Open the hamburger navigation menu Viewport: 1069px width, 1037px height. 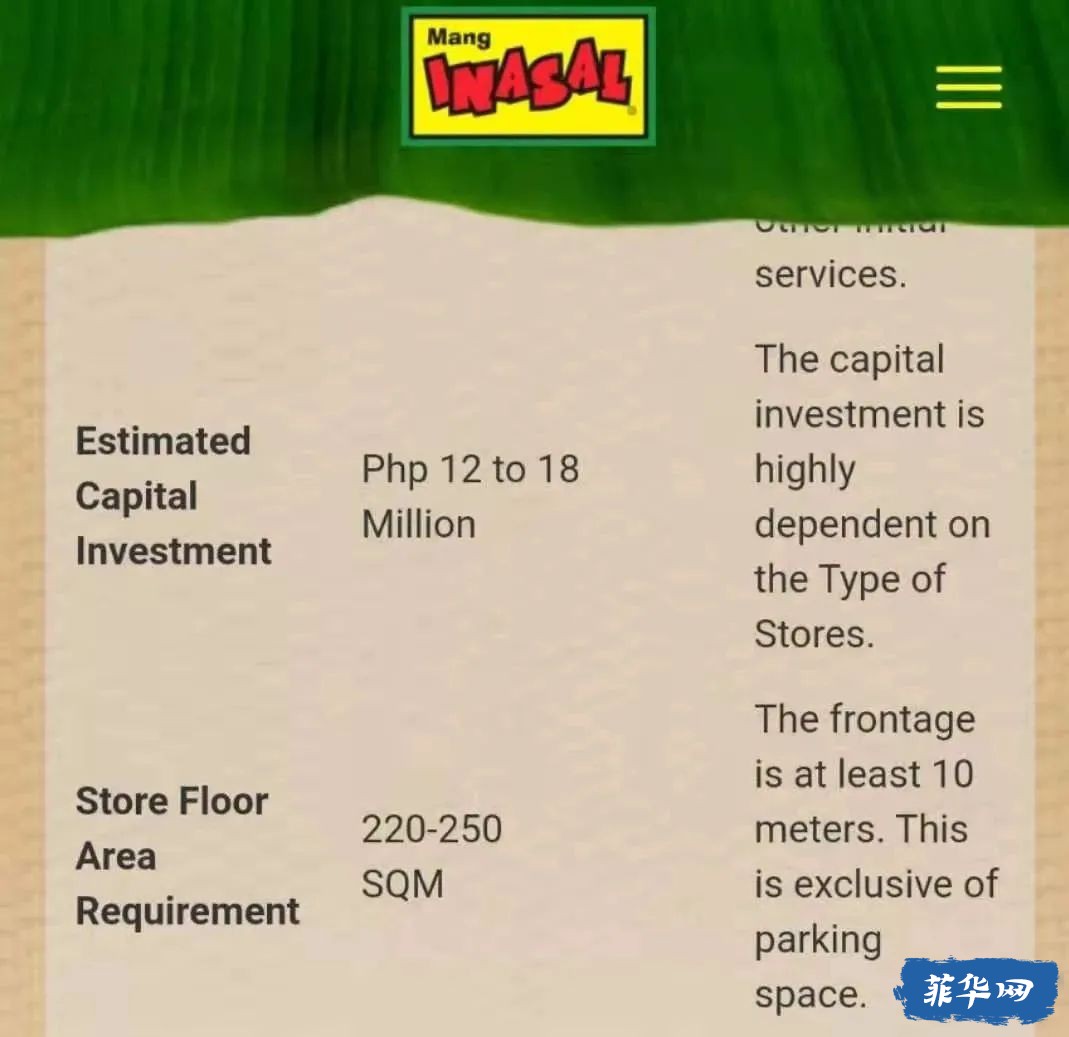click(x=968, y=87)
